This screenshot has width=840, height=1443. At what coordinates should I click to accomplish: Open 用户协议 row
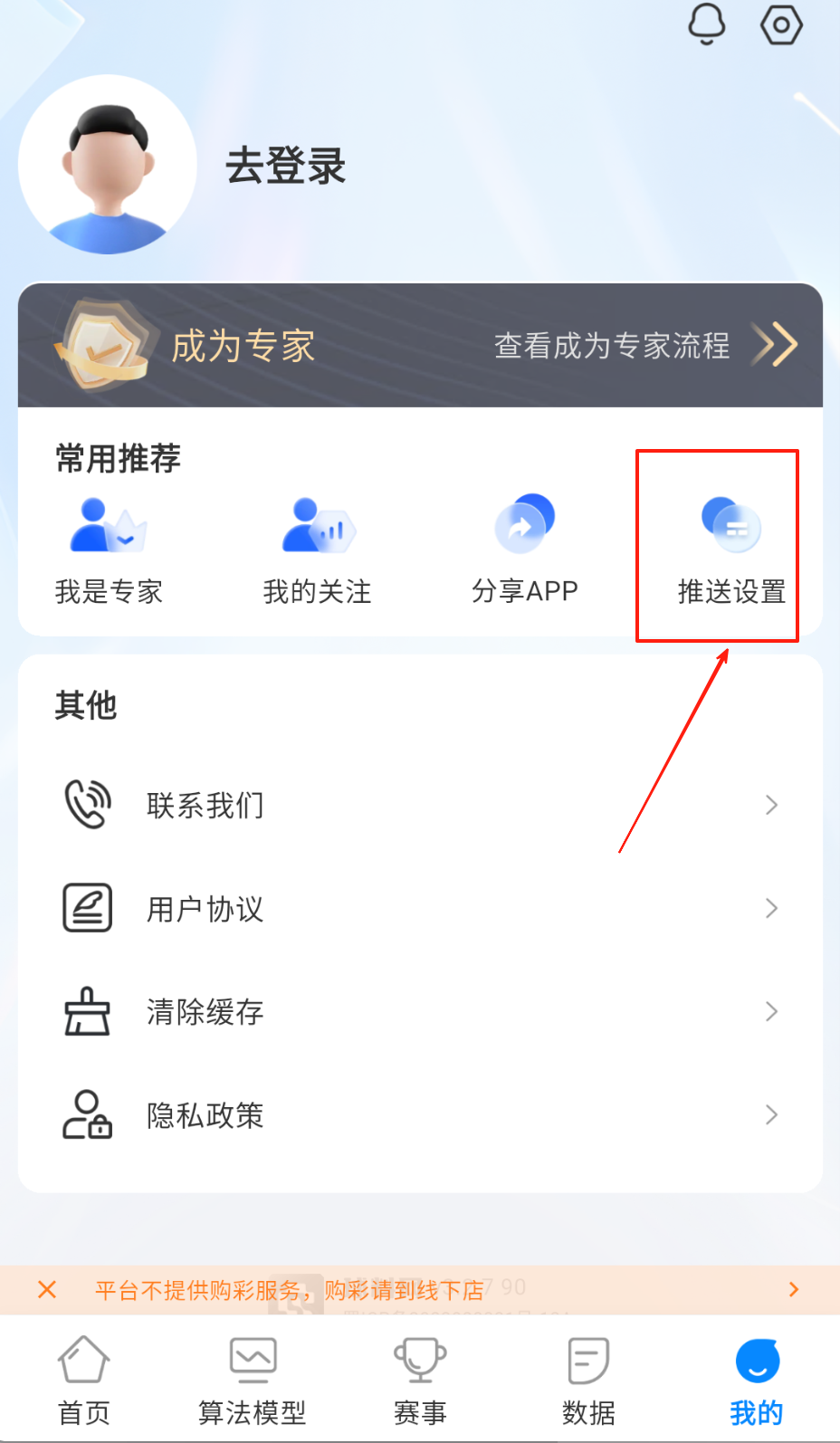420,908
